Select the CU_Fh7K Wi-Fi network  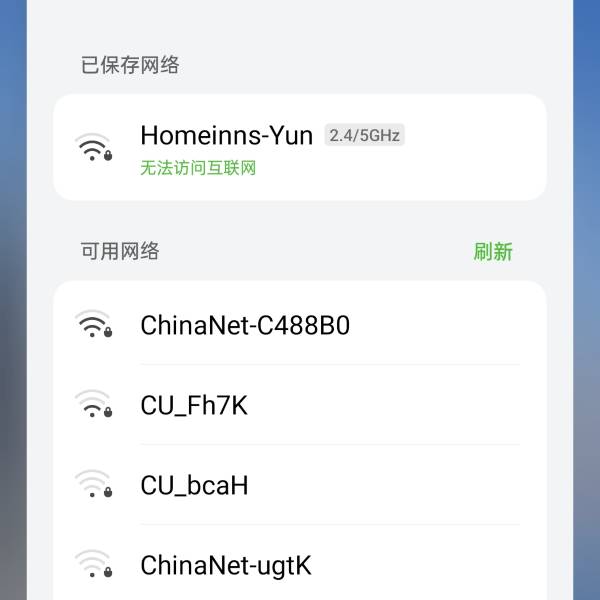click(x=300, y=405)
